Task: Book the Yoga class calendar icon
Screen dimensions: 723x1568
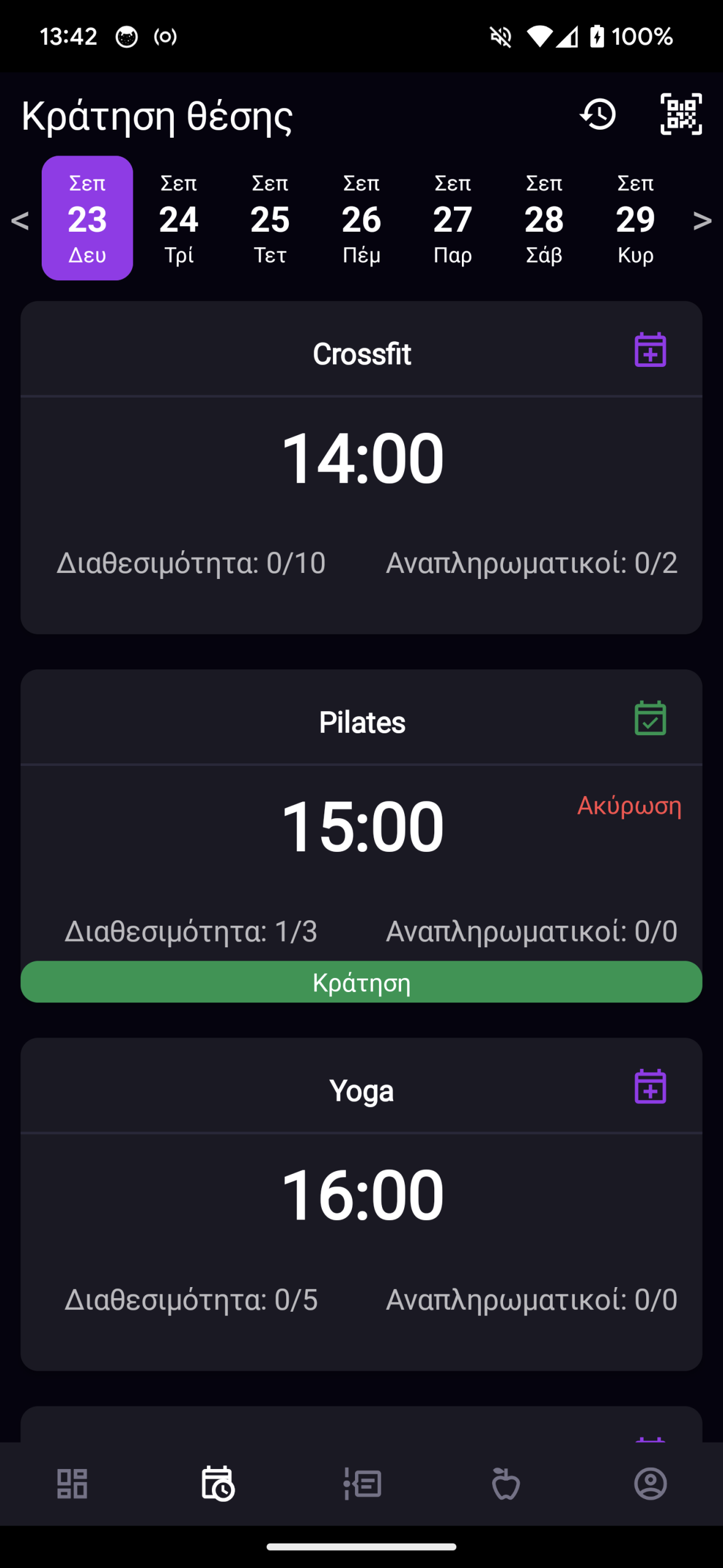Action: coord(650,1086)
